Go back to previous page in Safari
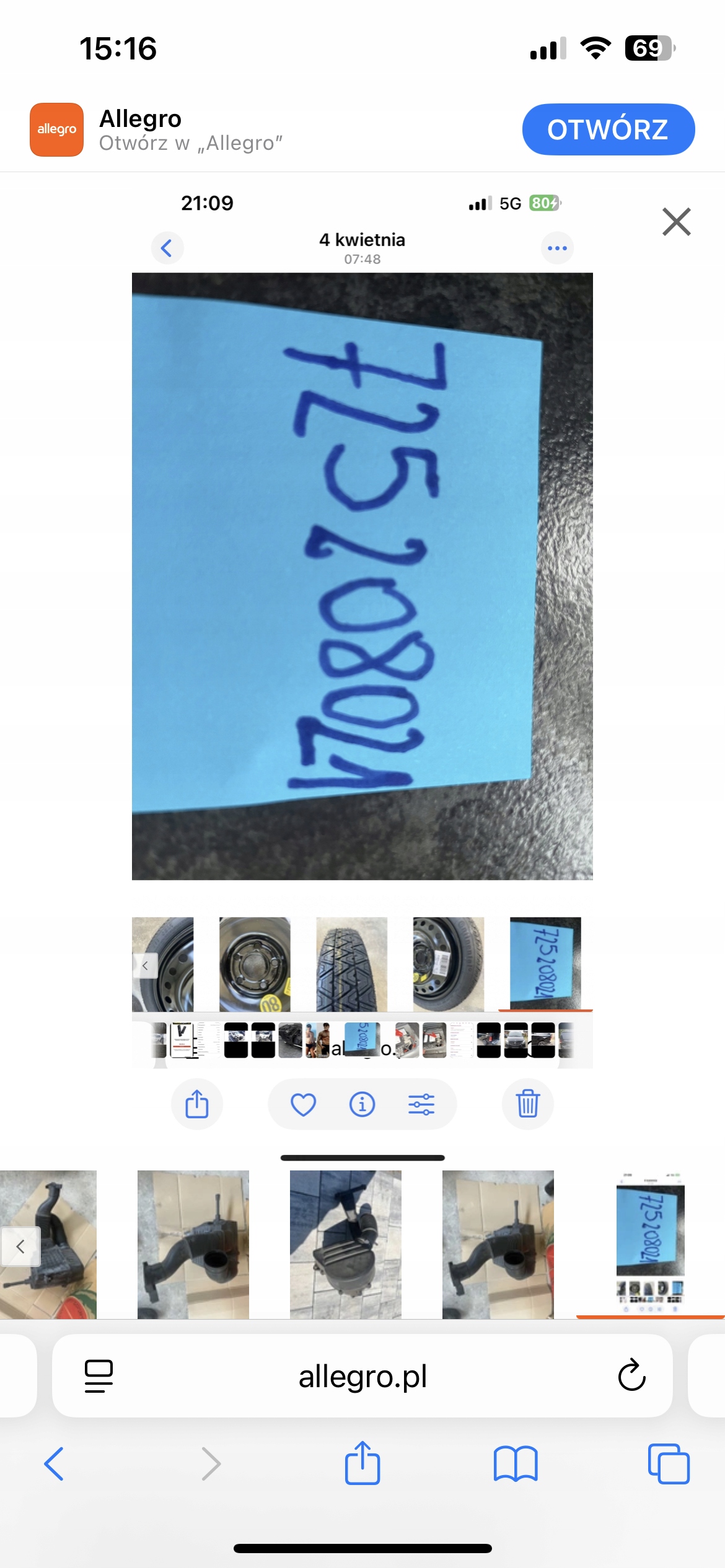The image size is (725, 1568). coord(54,1464)
